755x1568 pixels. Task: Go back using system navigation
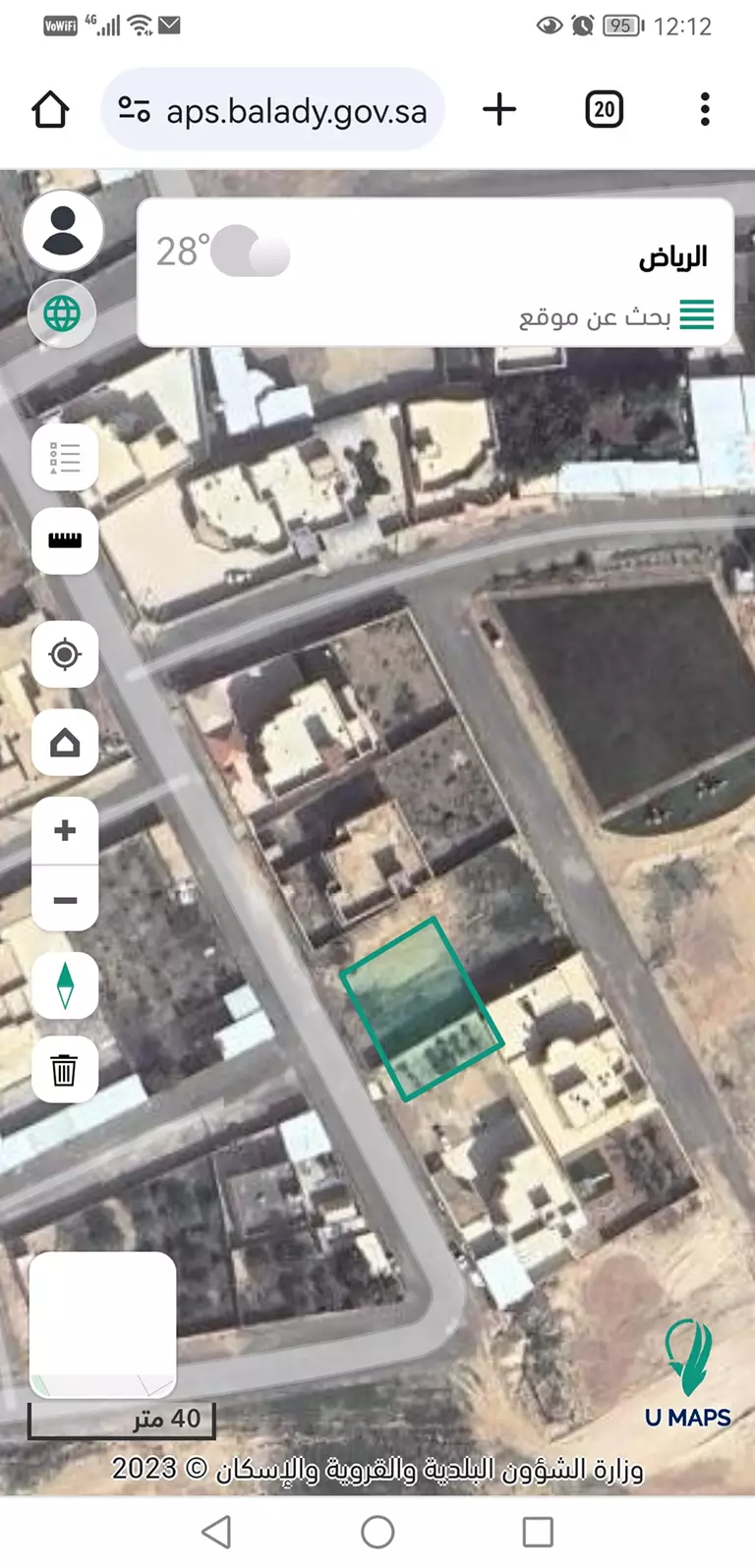(x=216, y=1531)
